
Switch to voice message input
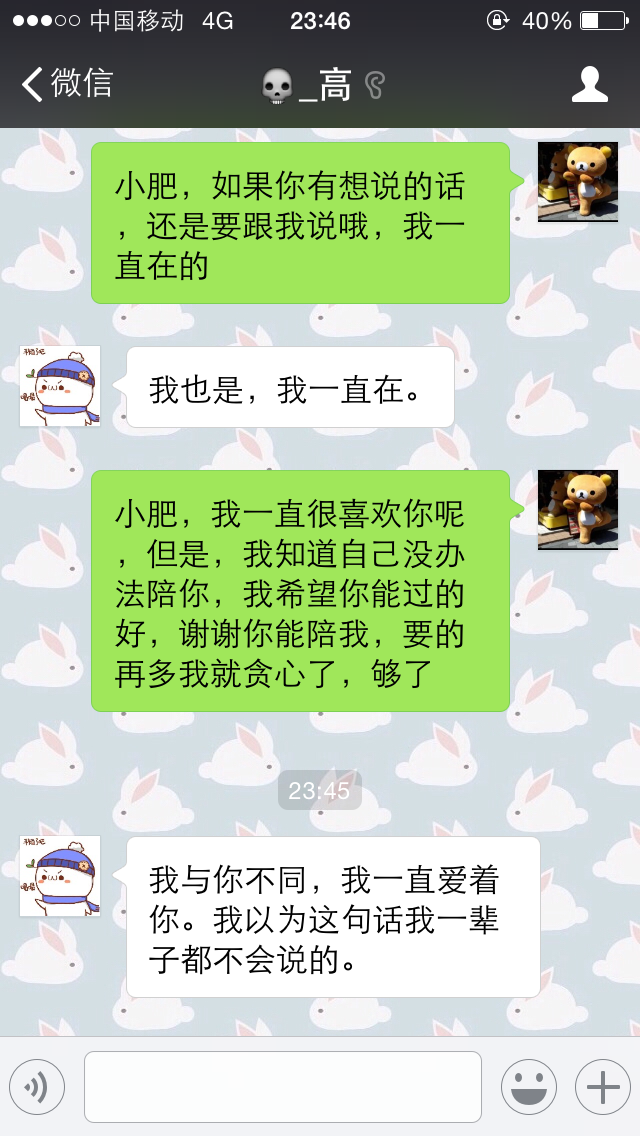[x=37, y=1087]
